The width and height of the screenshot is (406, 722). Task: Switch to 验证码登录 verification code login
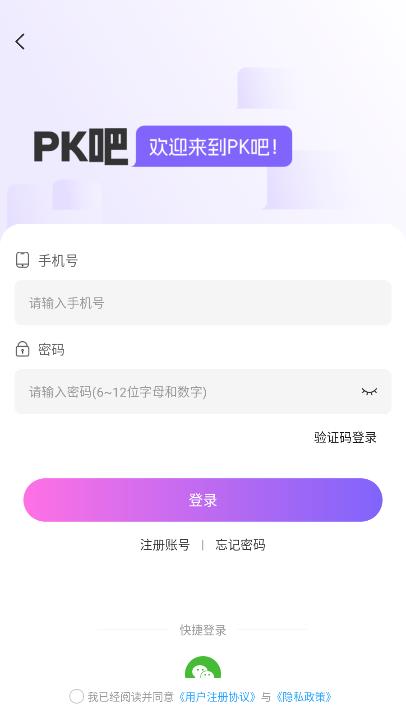tap(345, 437)
